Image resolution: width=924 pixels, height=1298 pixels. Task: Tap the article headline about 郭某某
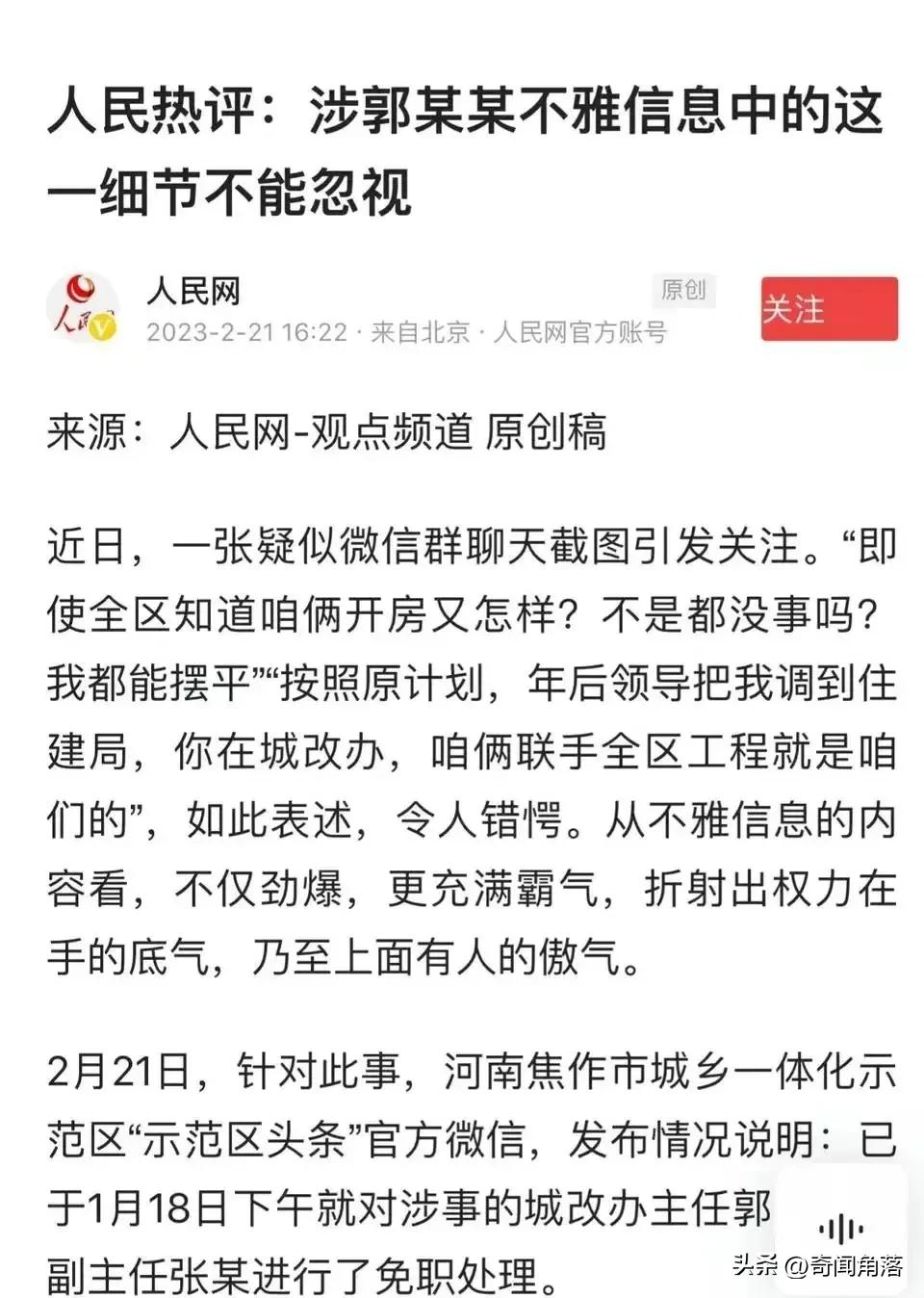tap(462, 149)
